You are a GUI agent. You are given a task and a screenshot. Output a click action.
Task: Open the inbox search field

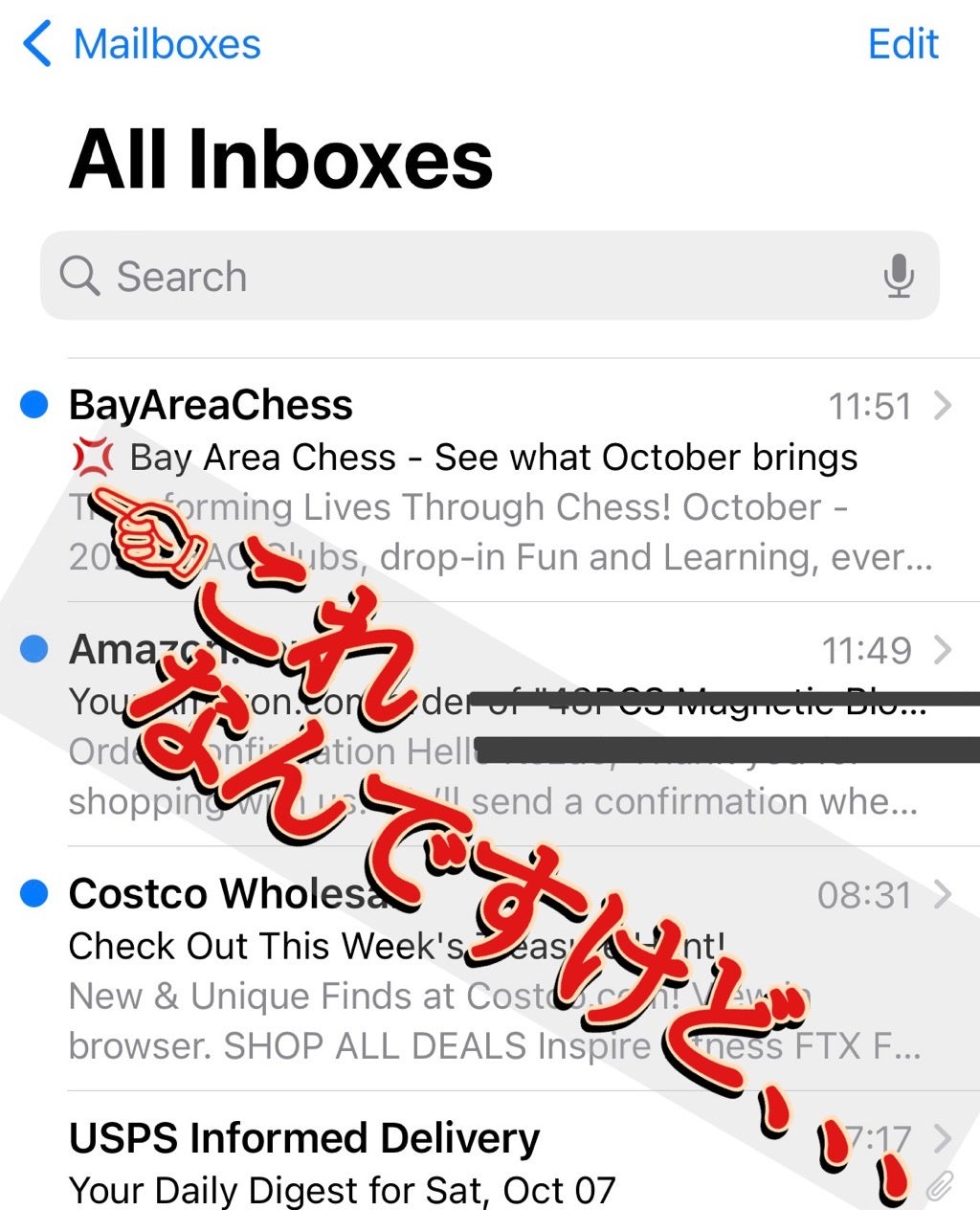pyautogui.click(x=459, y=277)
